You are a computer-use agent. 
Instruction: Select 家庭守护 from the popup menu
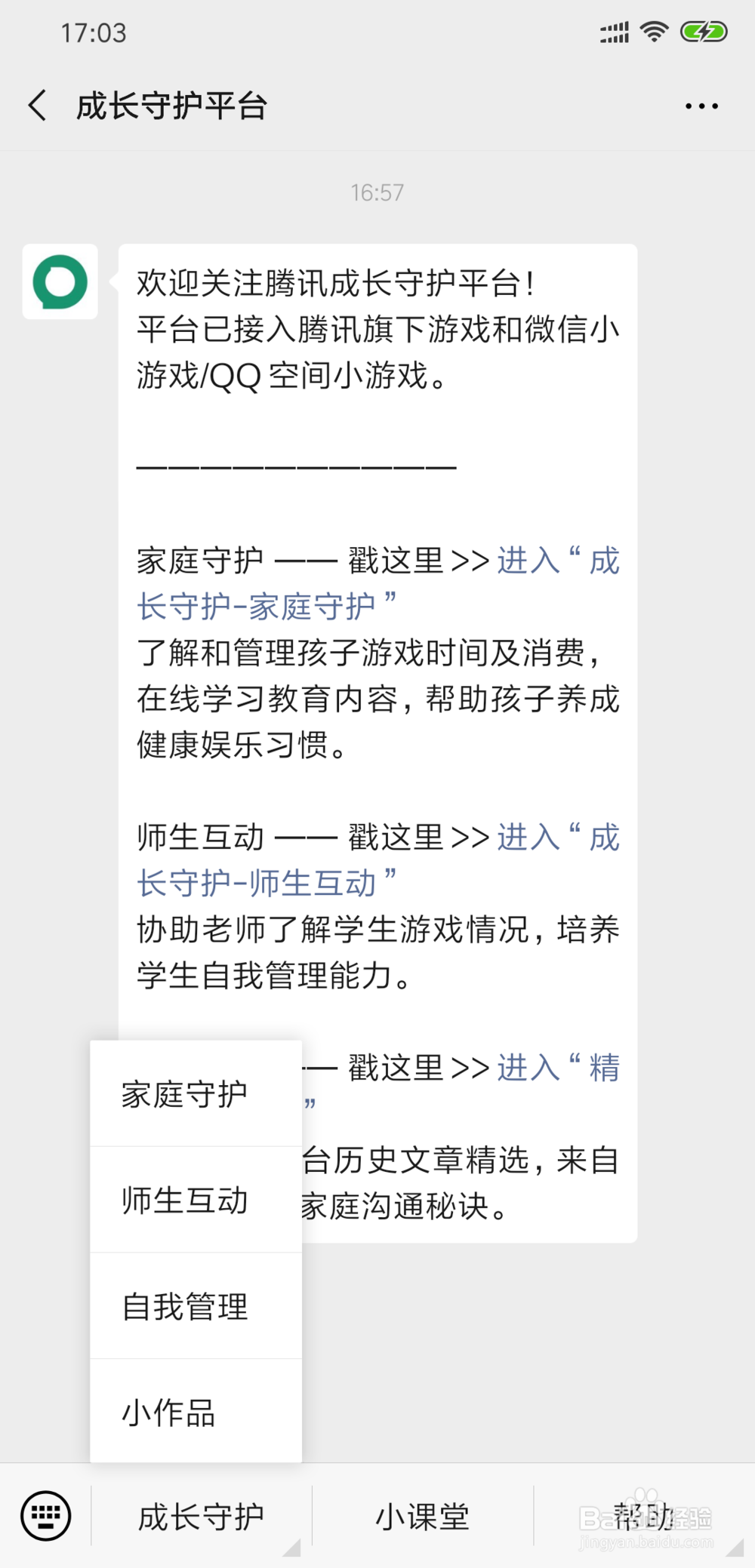tap(183, 1093)
